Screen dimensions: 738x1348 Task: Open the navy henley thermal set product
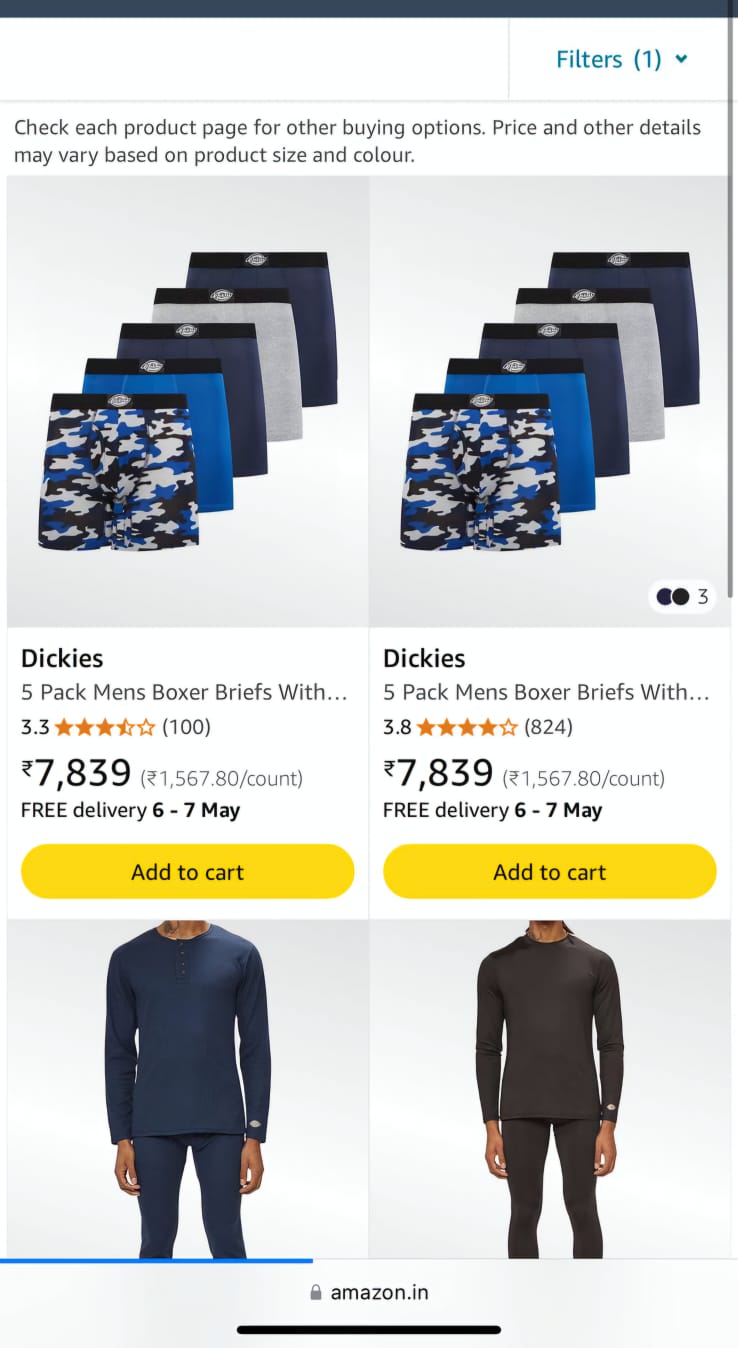(x=188, y=1090)
